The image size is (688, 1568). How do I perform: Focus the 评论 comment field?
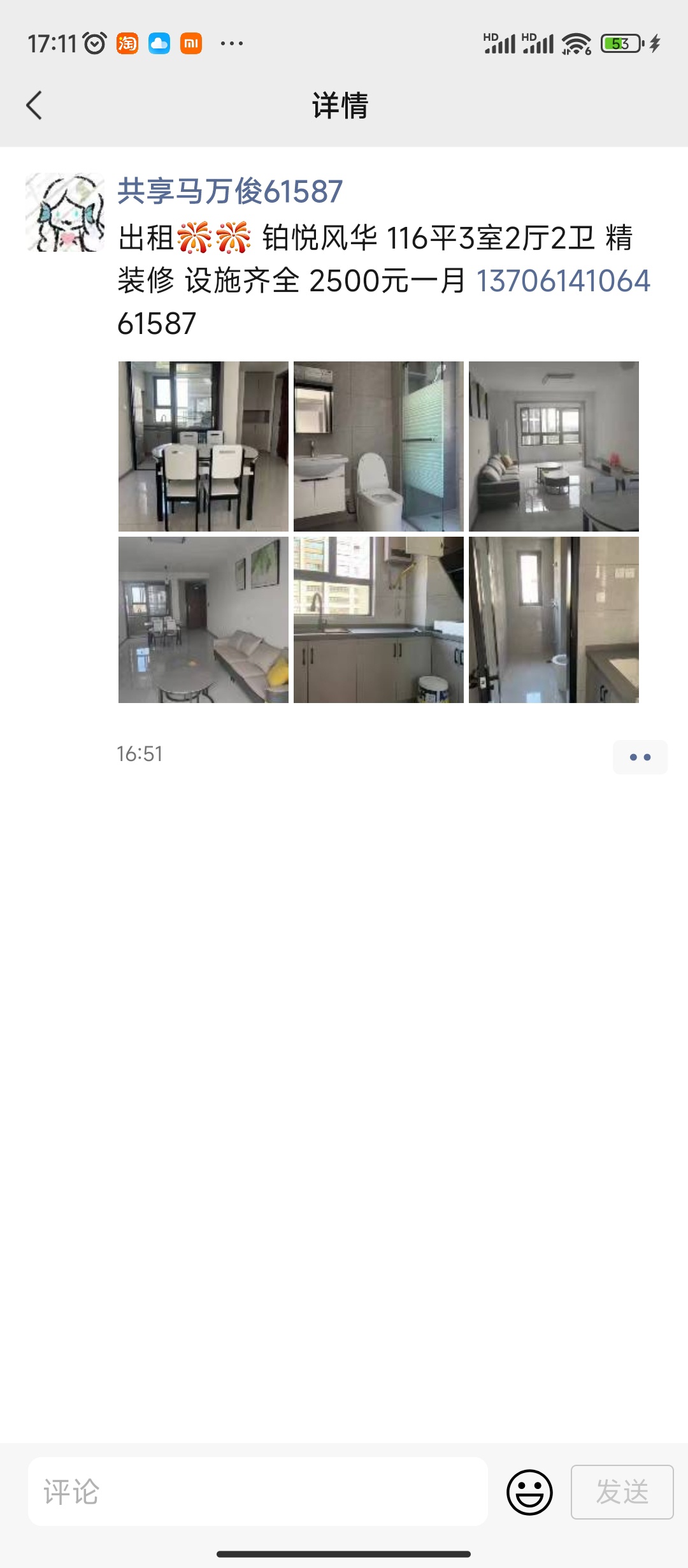point(258,1492)
